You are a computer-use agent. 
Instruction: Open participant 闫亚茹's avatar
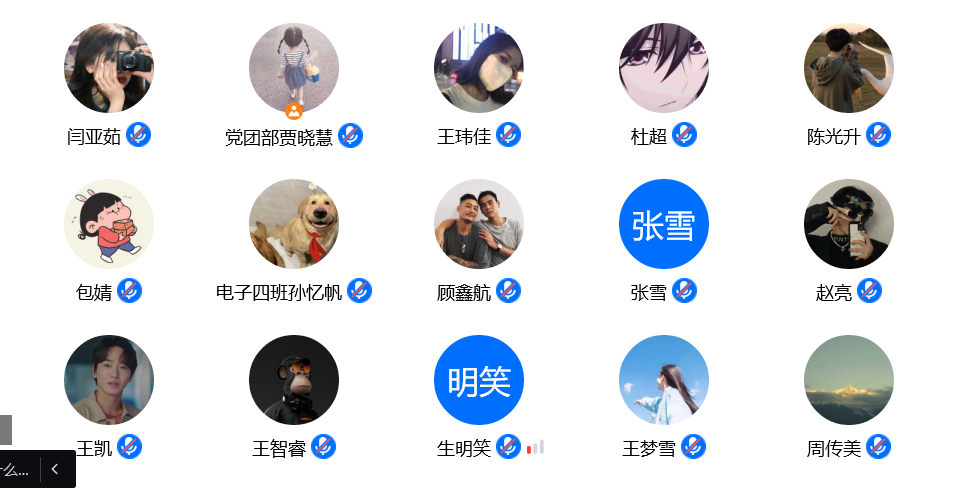[x=109, y=68]
